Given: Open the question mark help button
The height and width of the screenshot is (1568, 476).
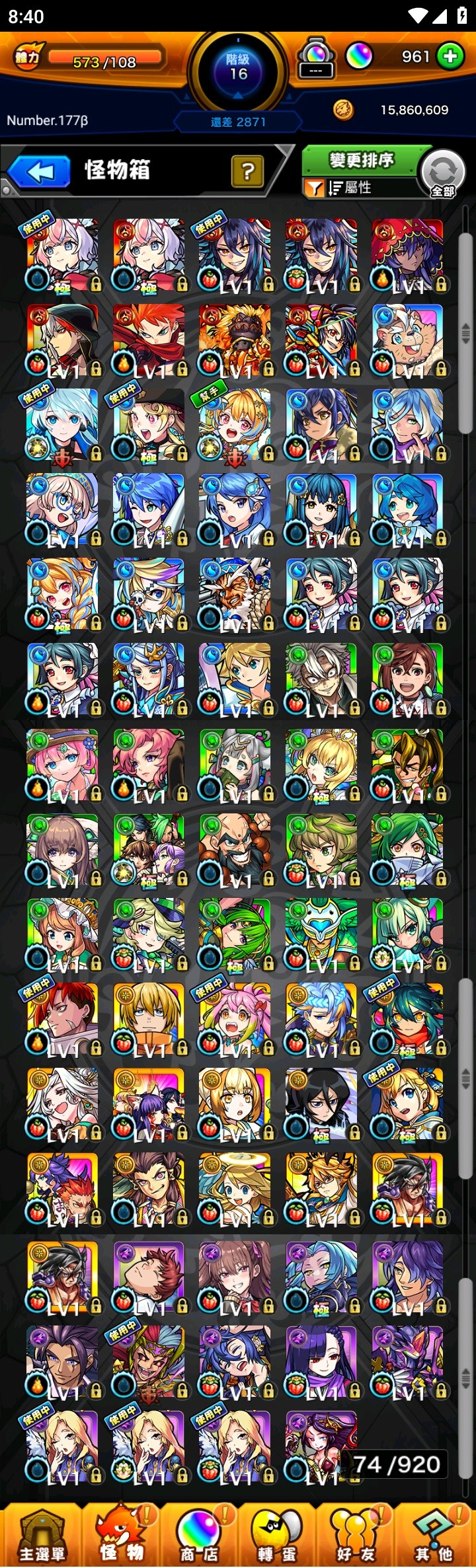Looking at the screenshot, I should (247, 172).
